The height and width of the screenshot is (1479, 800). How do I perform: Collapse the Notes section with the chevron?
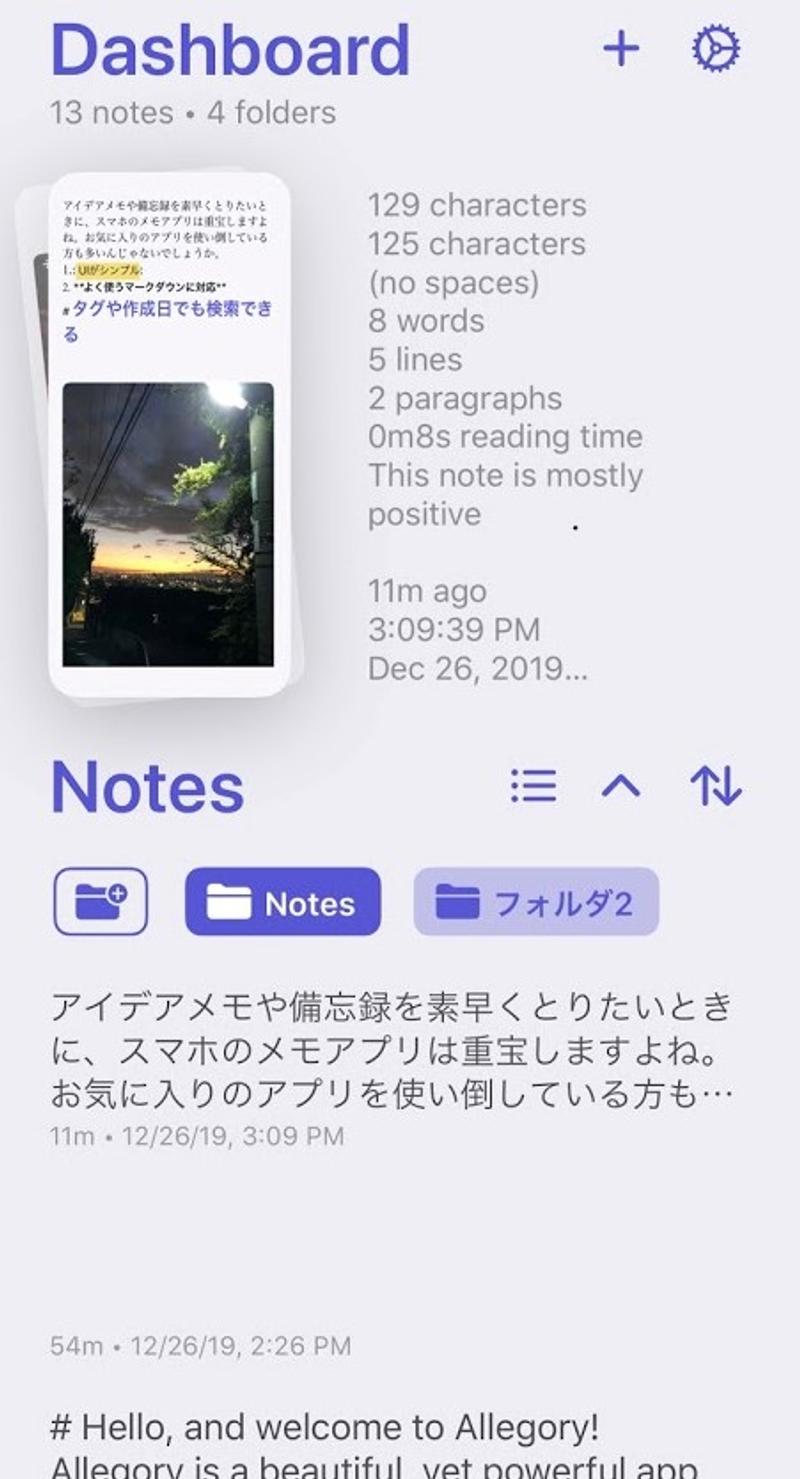621,786
